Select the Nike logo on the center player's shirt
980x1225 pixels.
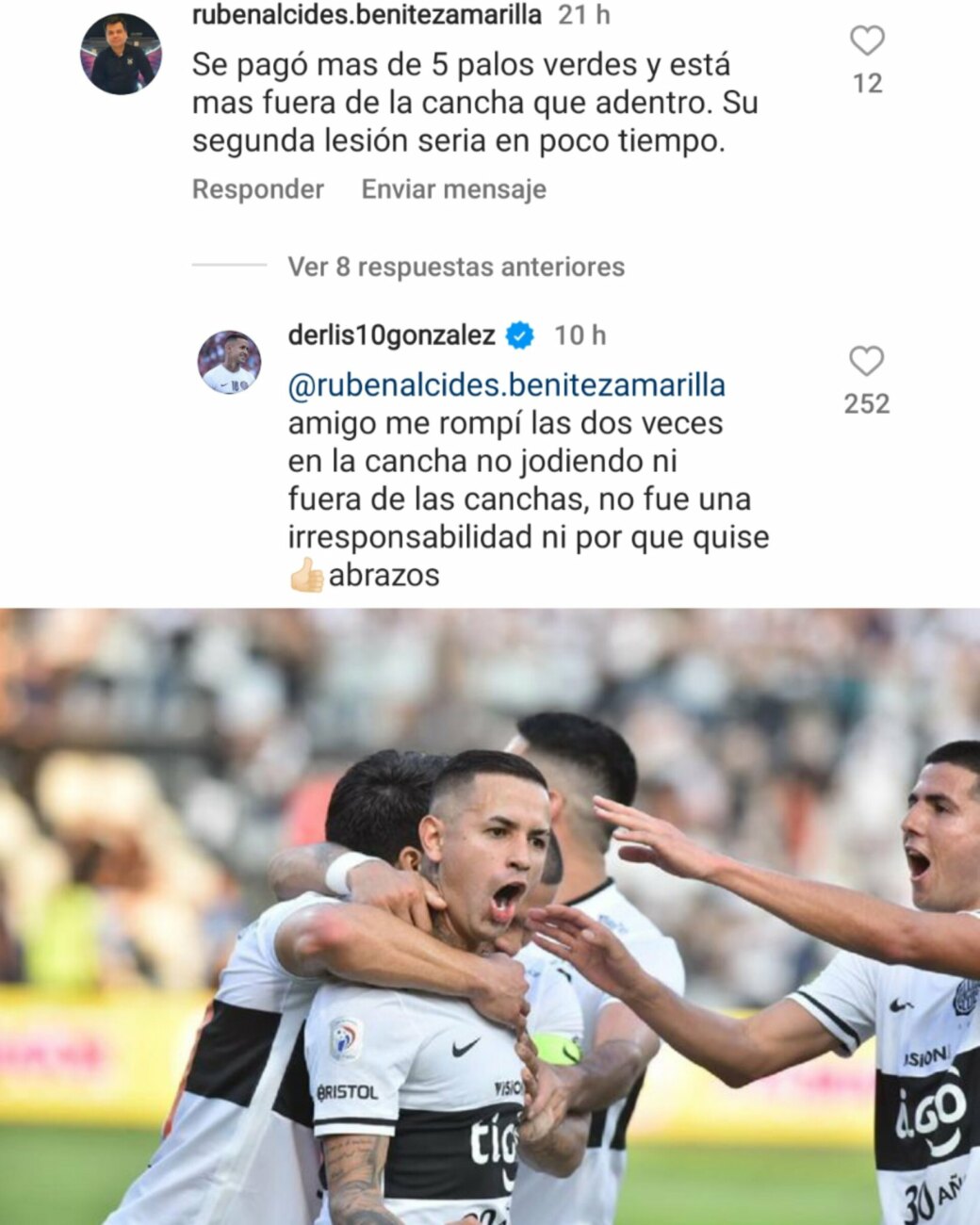pos(458,1045)
